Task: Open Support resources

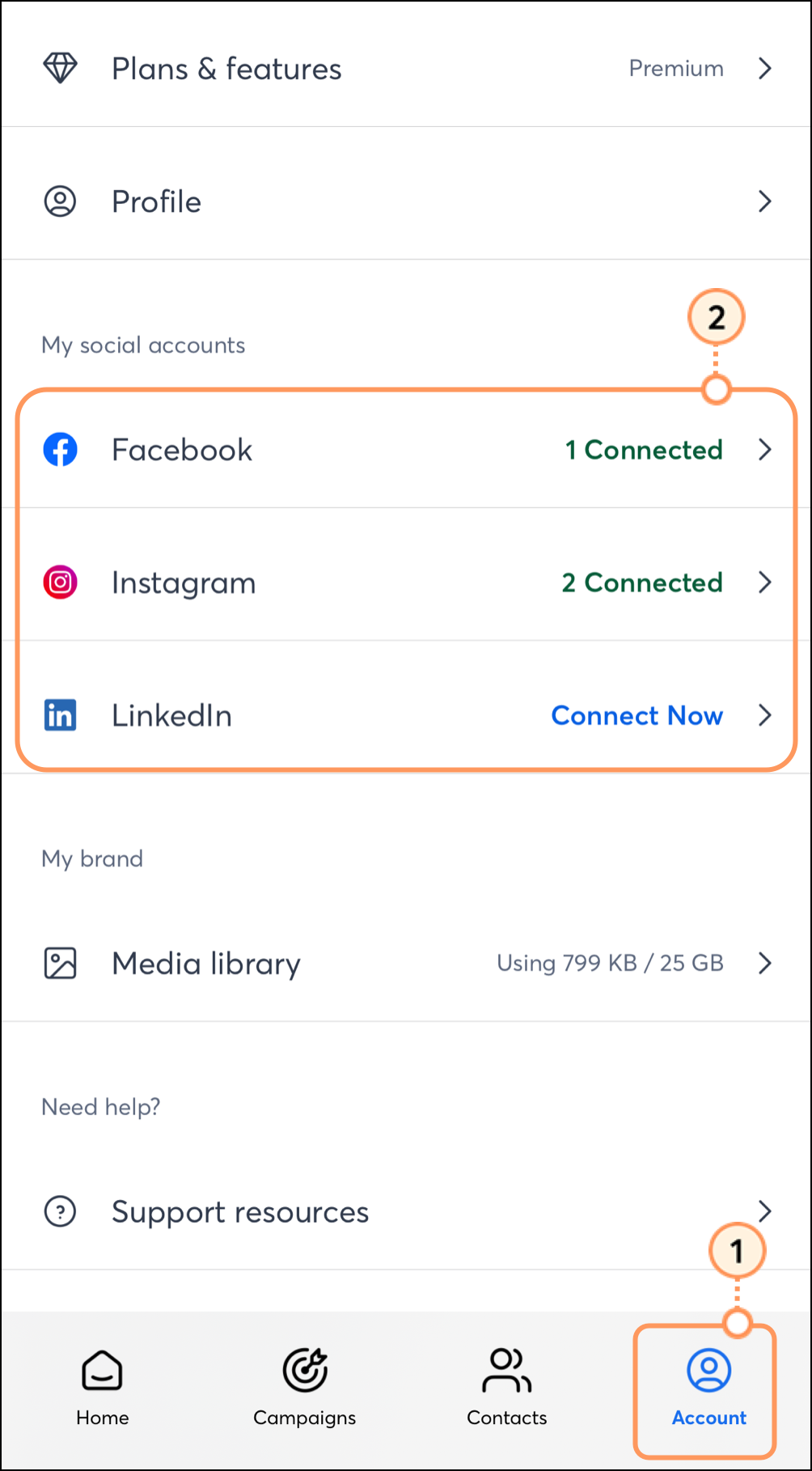Action: click(404, 1212)
